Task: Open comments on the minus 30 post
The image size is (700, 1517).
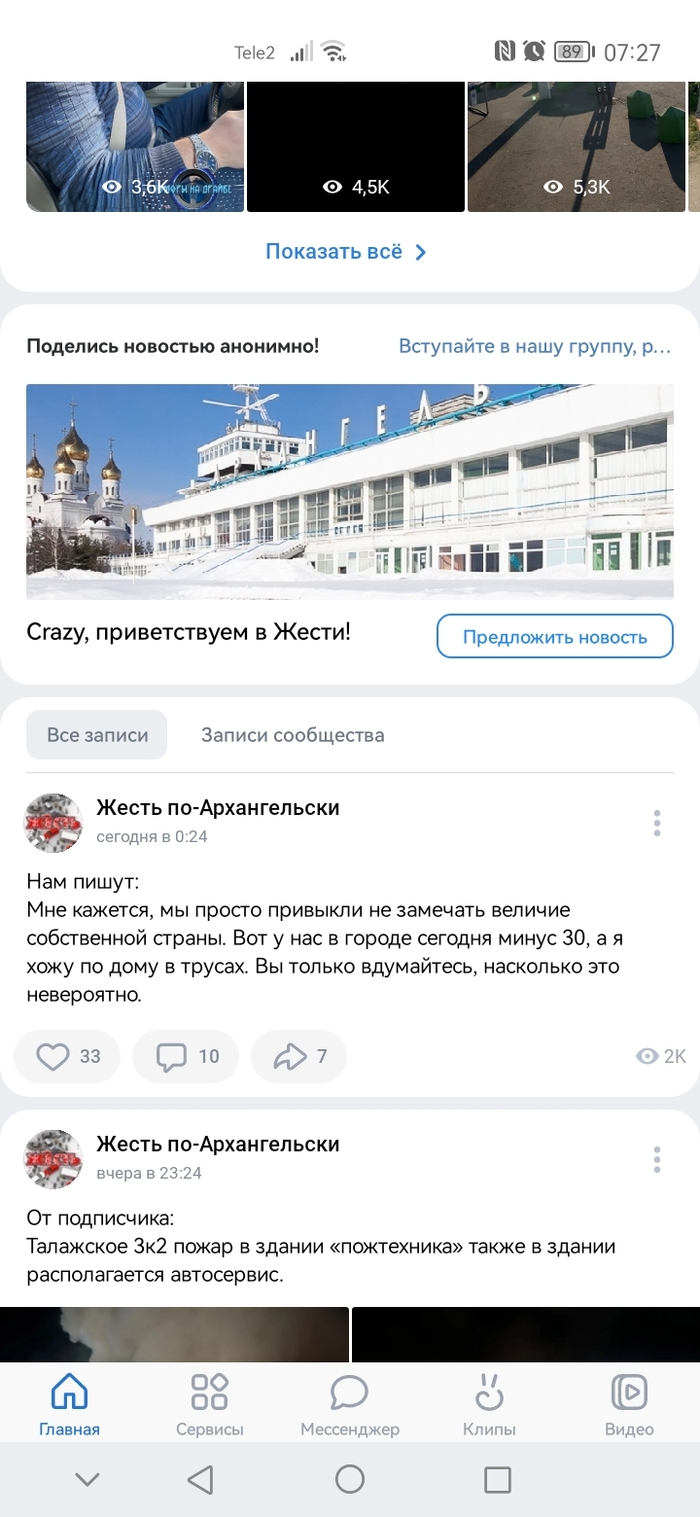Action: click(x=187, y=1056)
